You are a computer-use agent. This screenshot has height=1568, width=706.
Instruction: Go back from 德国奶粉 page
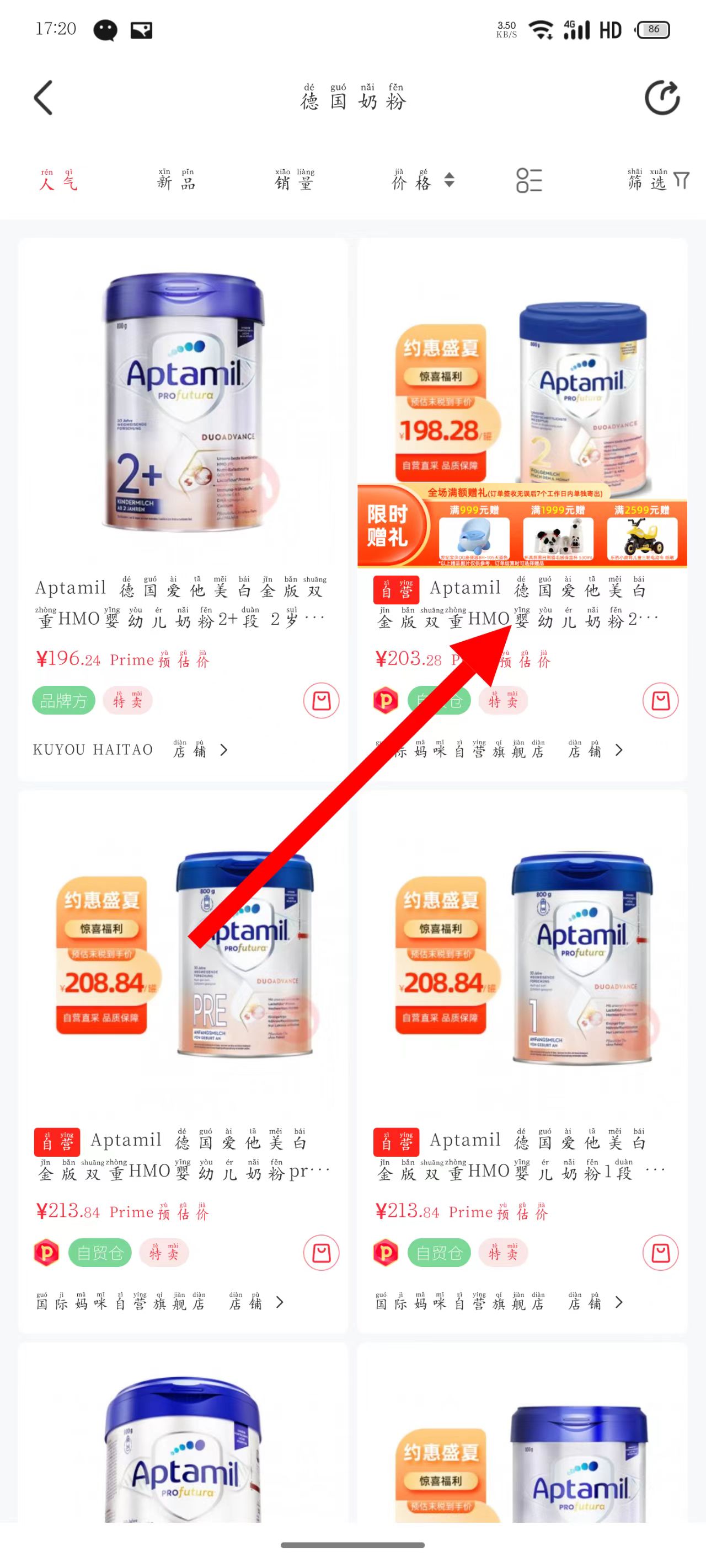tap(43, 98)
